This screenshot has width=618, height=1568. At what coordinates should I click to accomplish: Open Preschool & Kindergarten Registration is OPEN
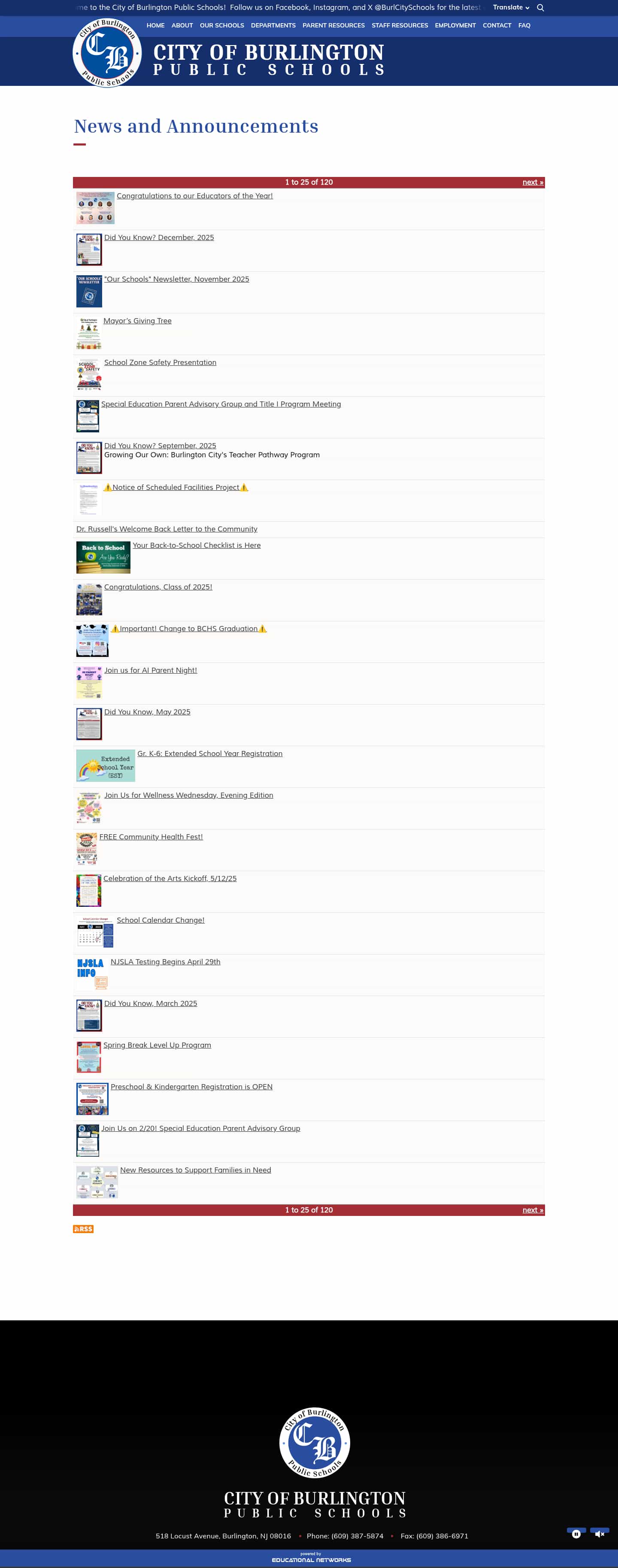tap(191, 1087)
